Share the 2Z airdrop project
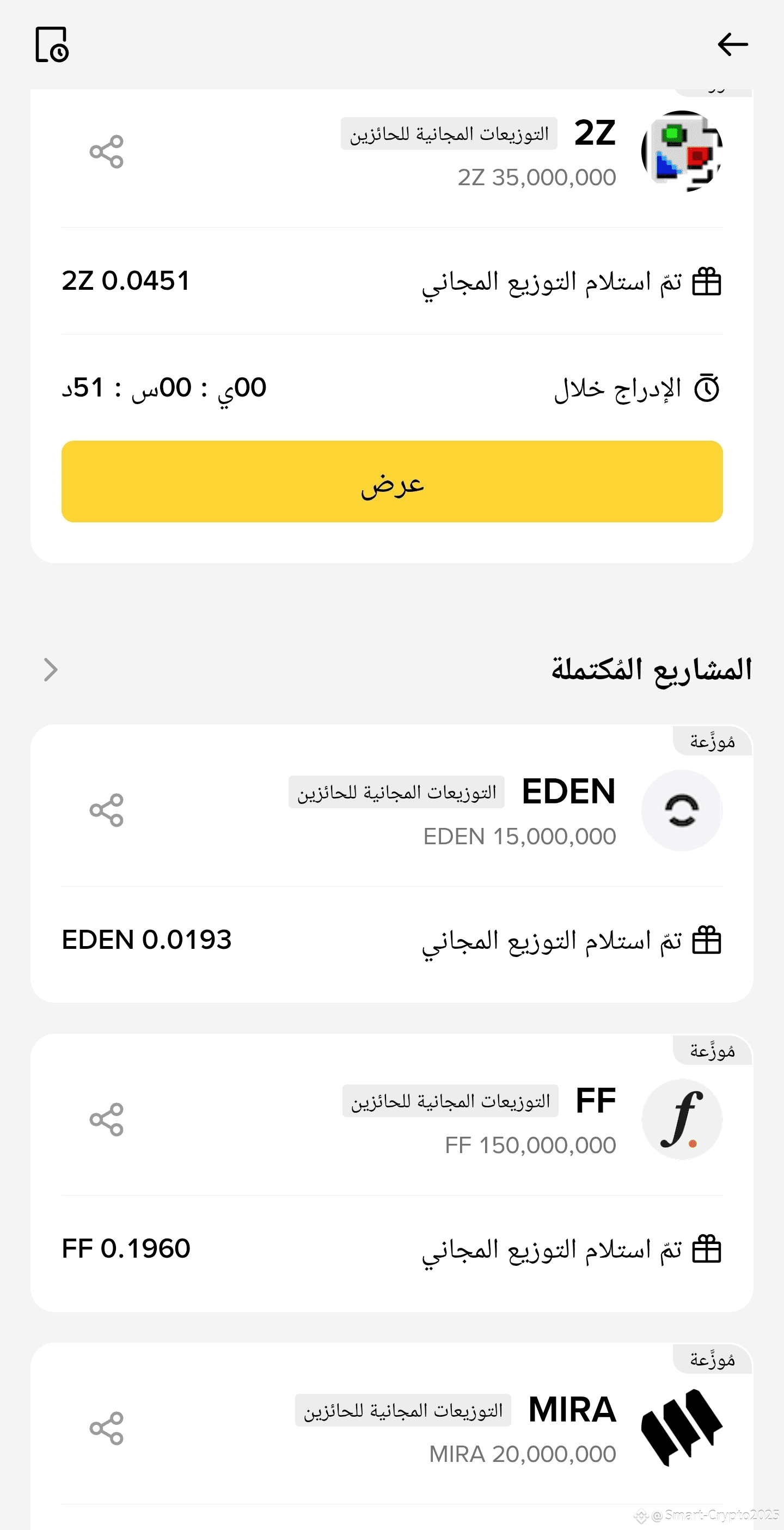The height and width of the screenshot is (1530, 784). click(107, 152)
